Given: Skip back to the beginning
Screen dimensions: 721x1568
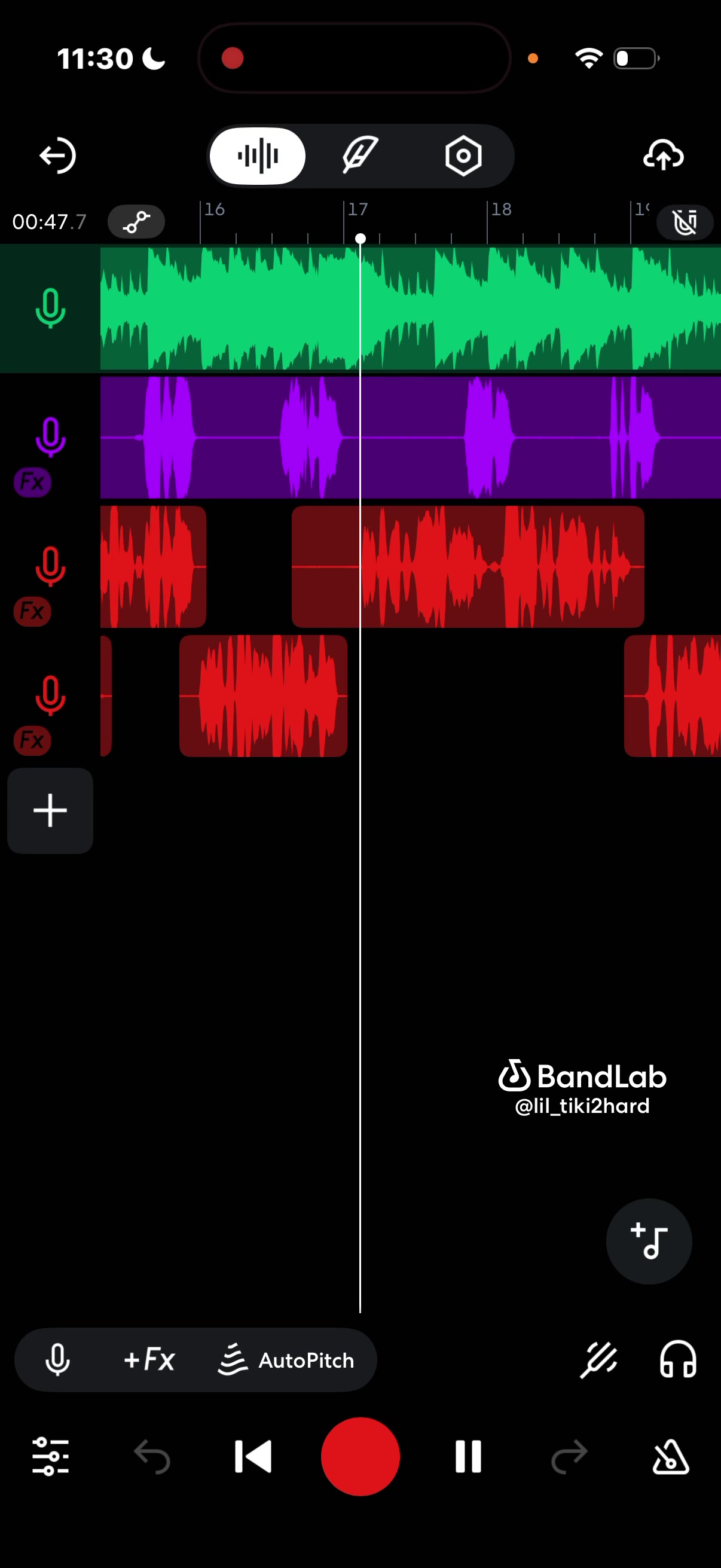Looking at the screenshot, I should pyautogui.click(x=252, y=1457).
